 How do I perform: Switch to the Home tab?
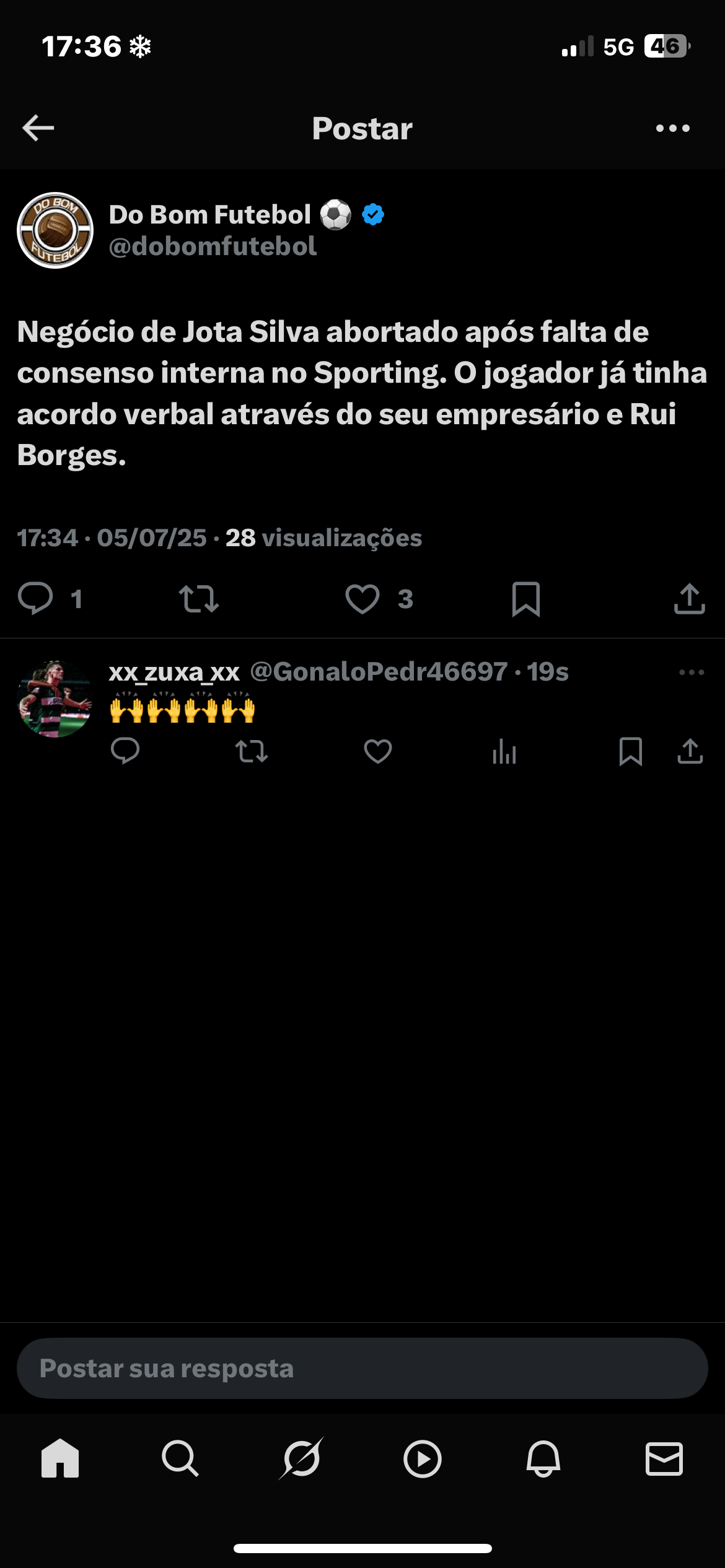[60, 1459]
